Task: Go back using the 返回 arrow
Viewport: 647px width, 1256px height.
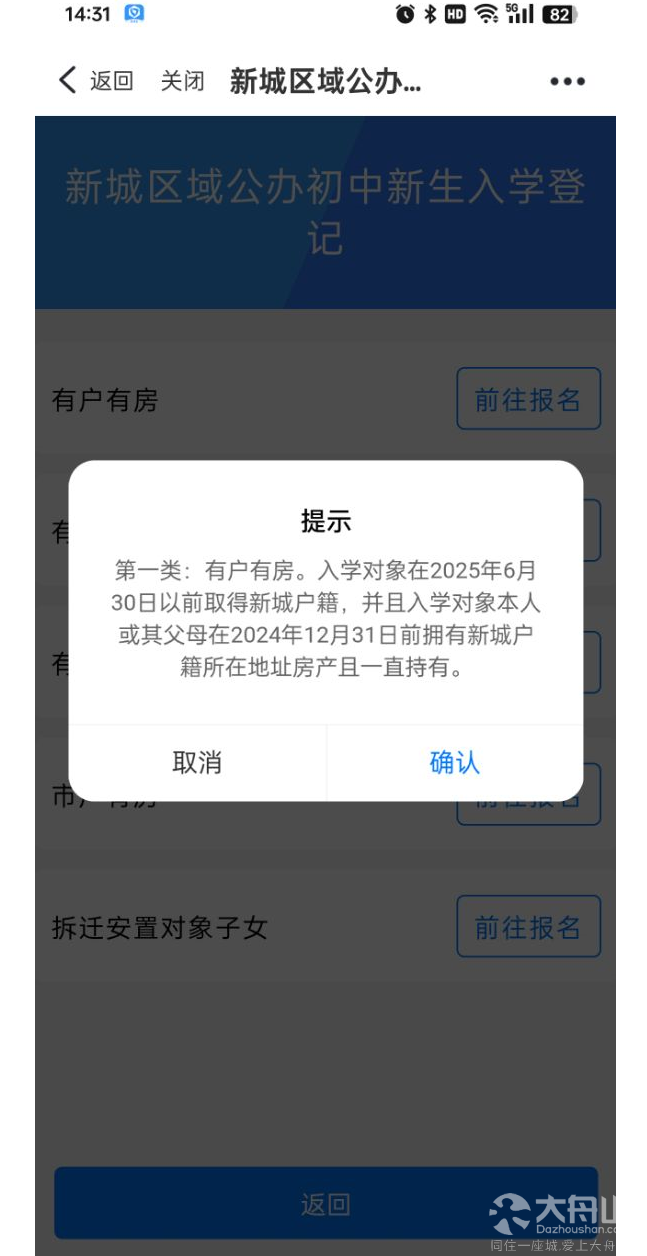Action: tap(96, 81)
